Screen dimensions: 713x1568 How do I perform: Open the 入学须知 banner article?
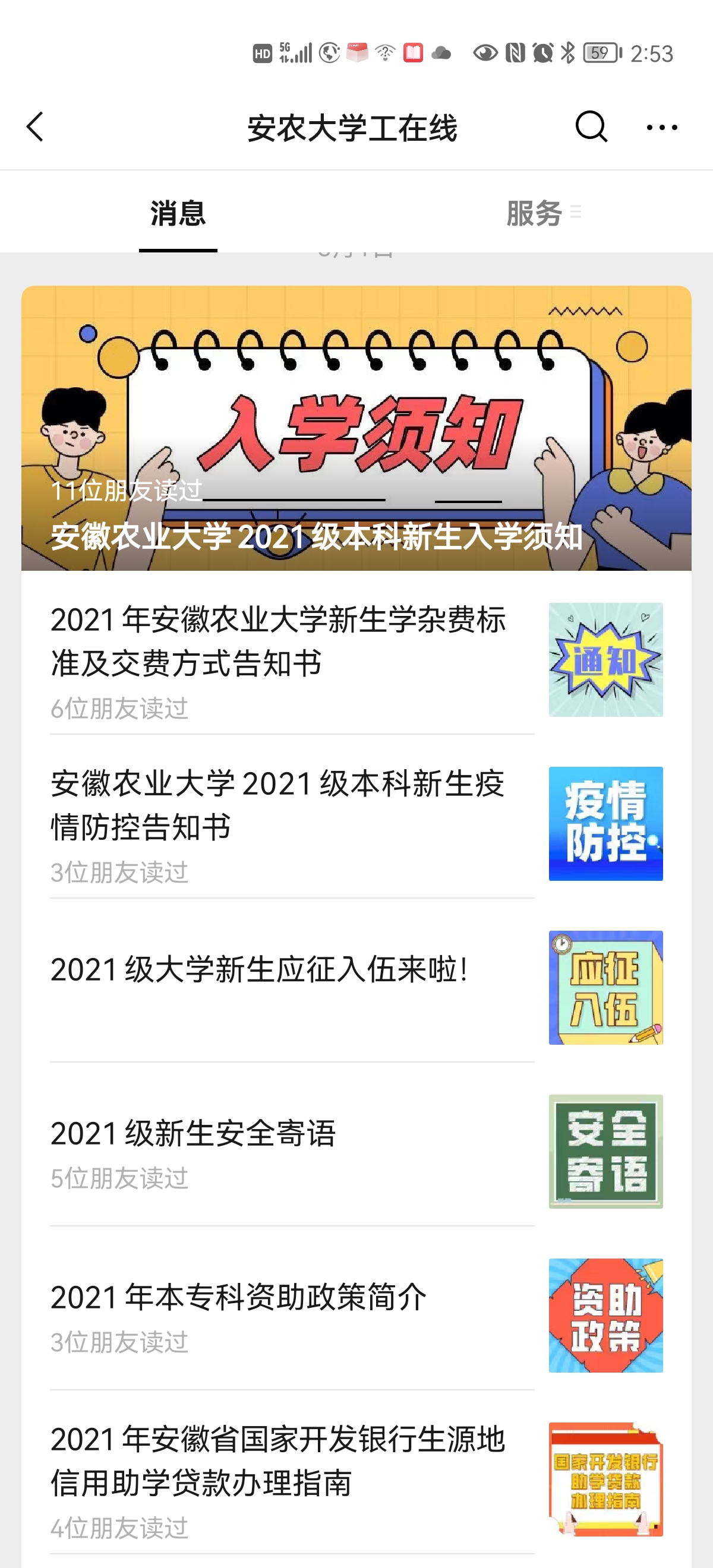(x=356, y=428)
